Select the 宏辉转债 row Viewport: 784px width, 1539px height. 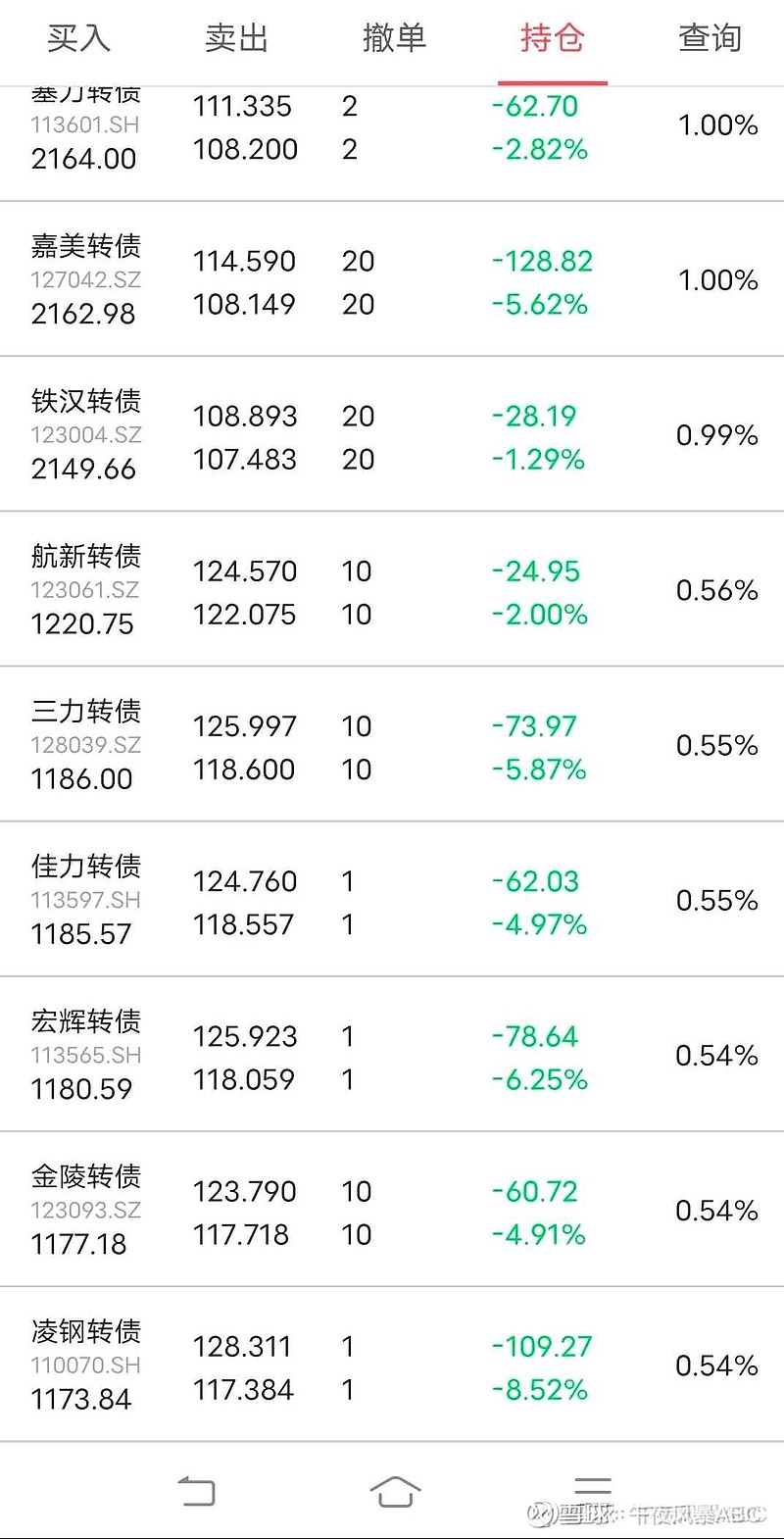tap(392, 1054)
